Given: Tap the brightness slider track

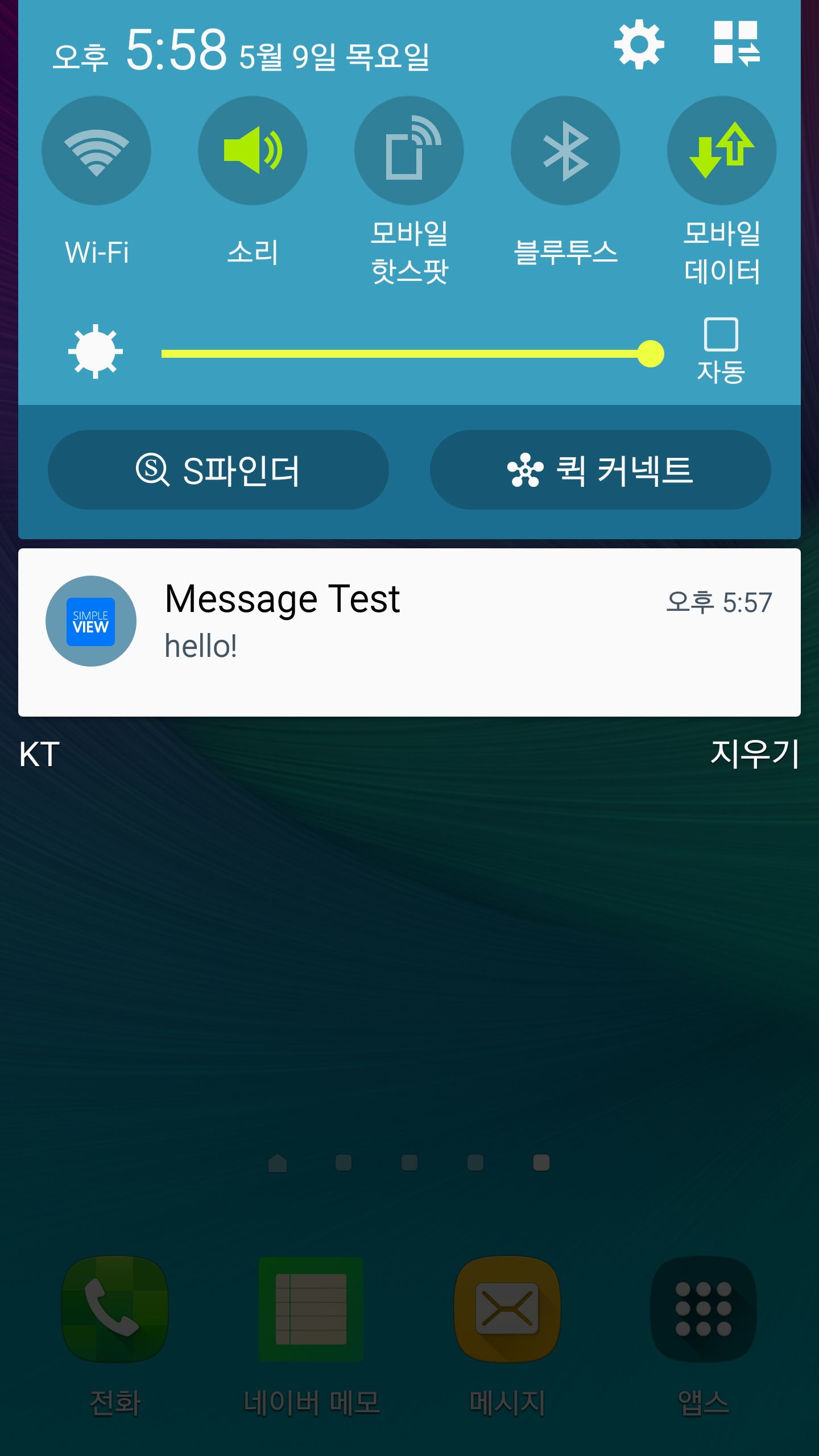Looking at the screenshot, I should (398, 354).
